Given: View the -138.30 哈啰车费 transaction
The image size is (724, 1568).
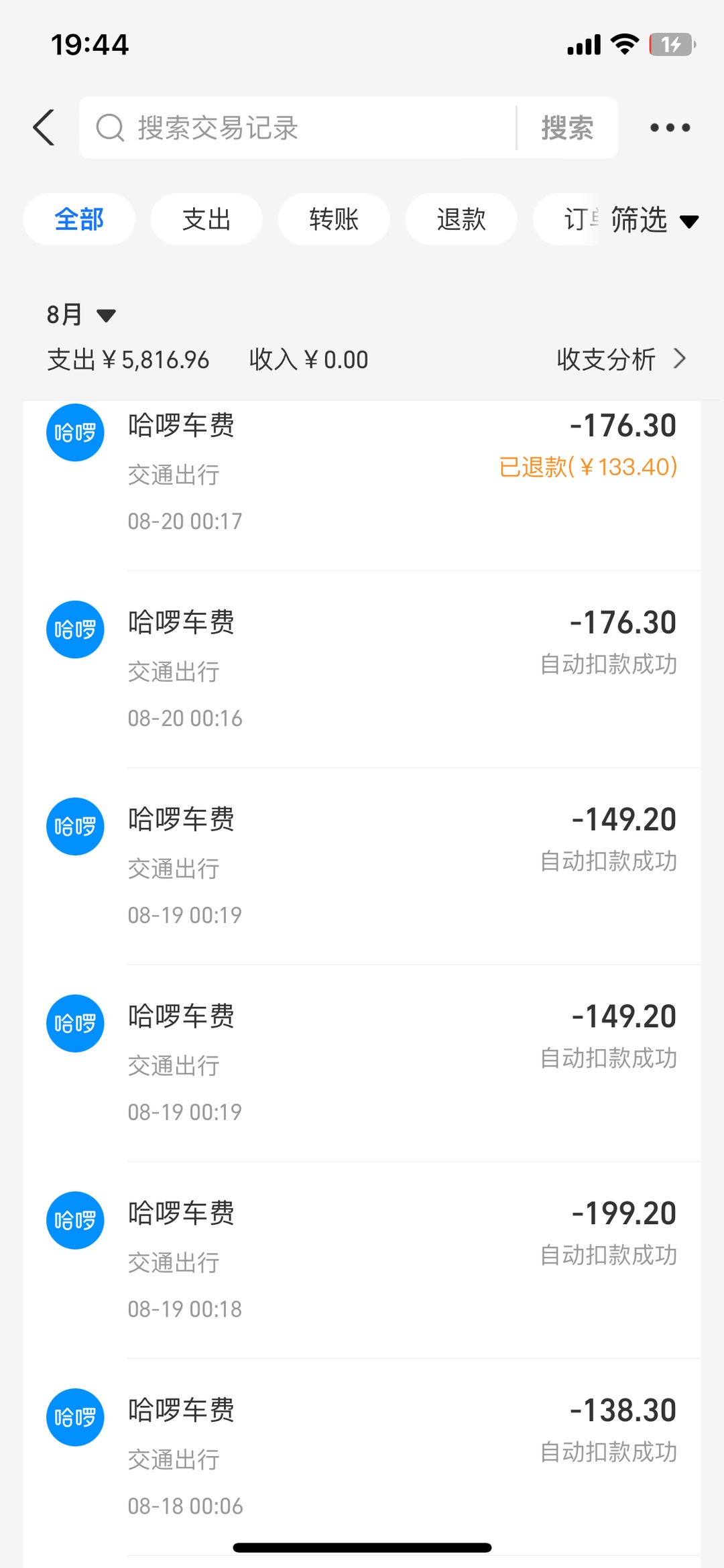Looking at the screenshot, I should [362, 1457].
